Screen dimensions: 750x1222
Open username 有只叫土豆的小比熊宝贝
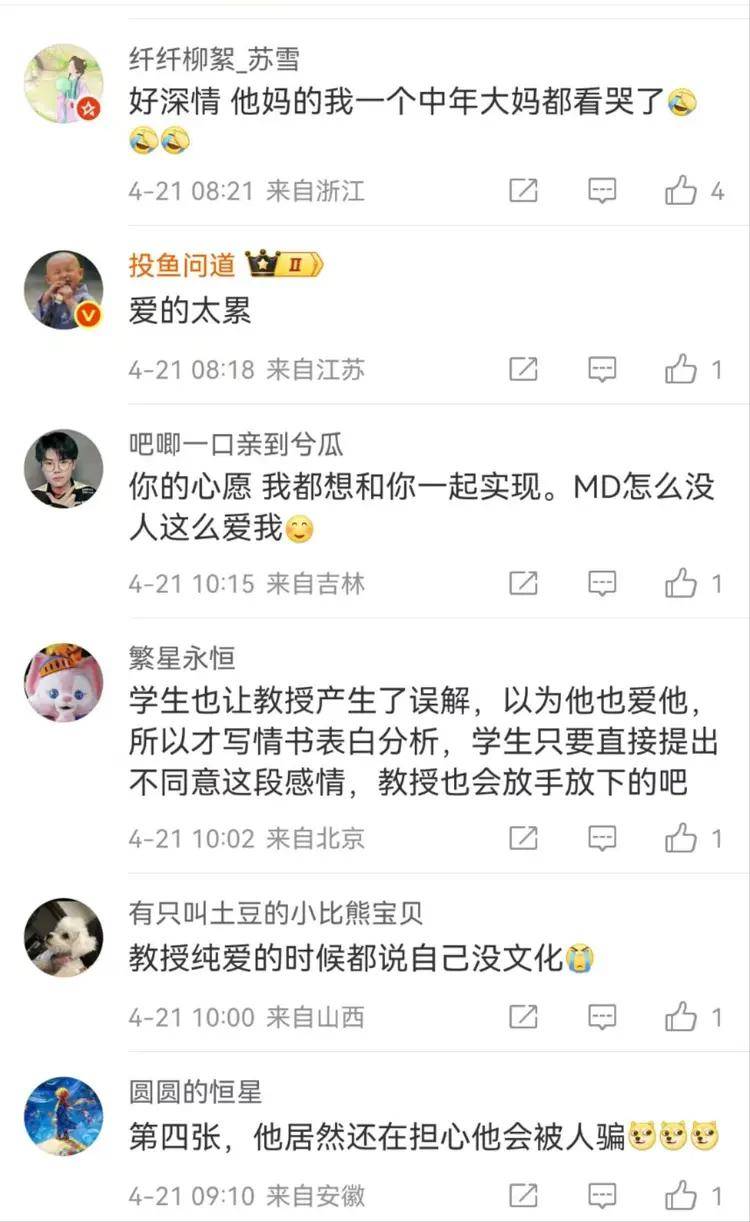(x=276, y=913)
